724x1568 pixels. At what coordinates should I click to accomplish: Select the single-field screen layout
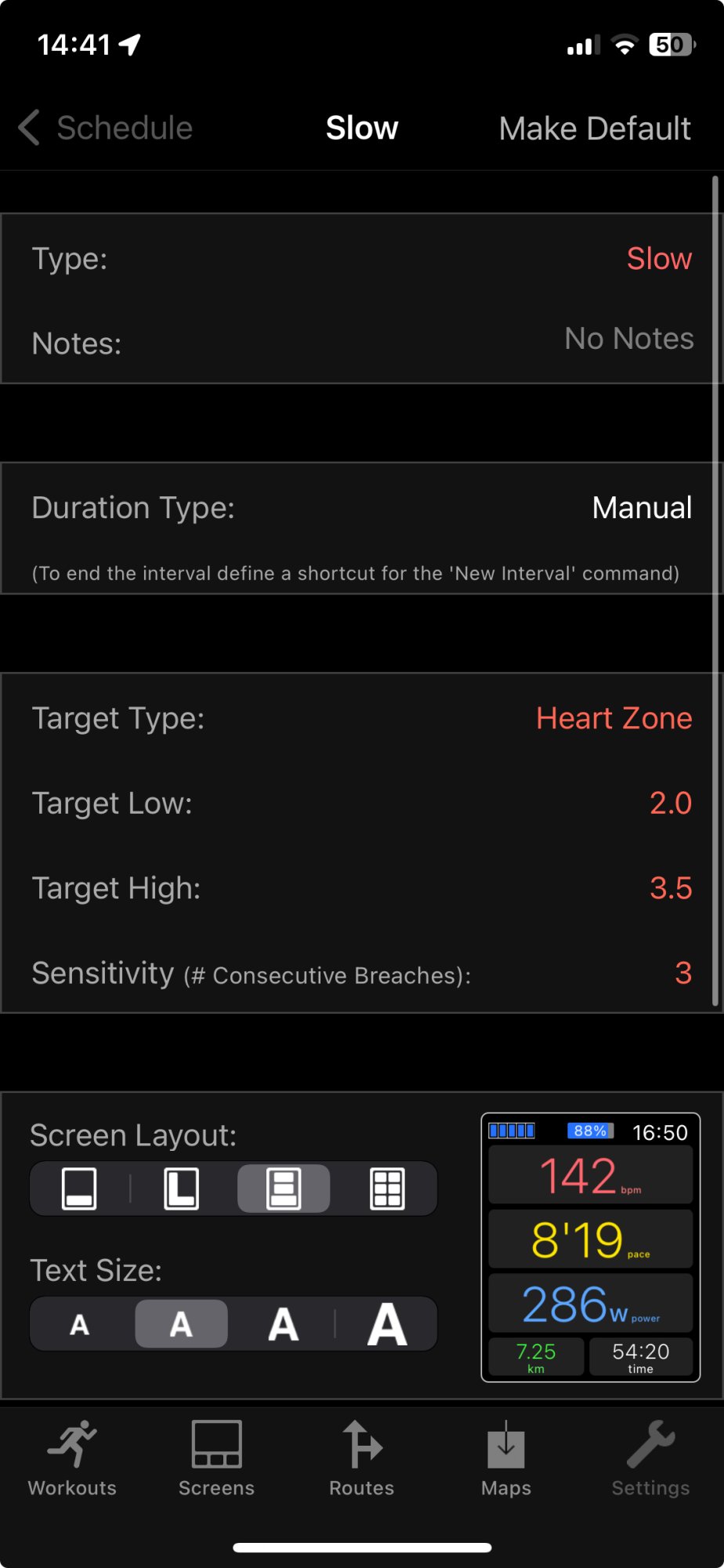(x=79, y=1189)
